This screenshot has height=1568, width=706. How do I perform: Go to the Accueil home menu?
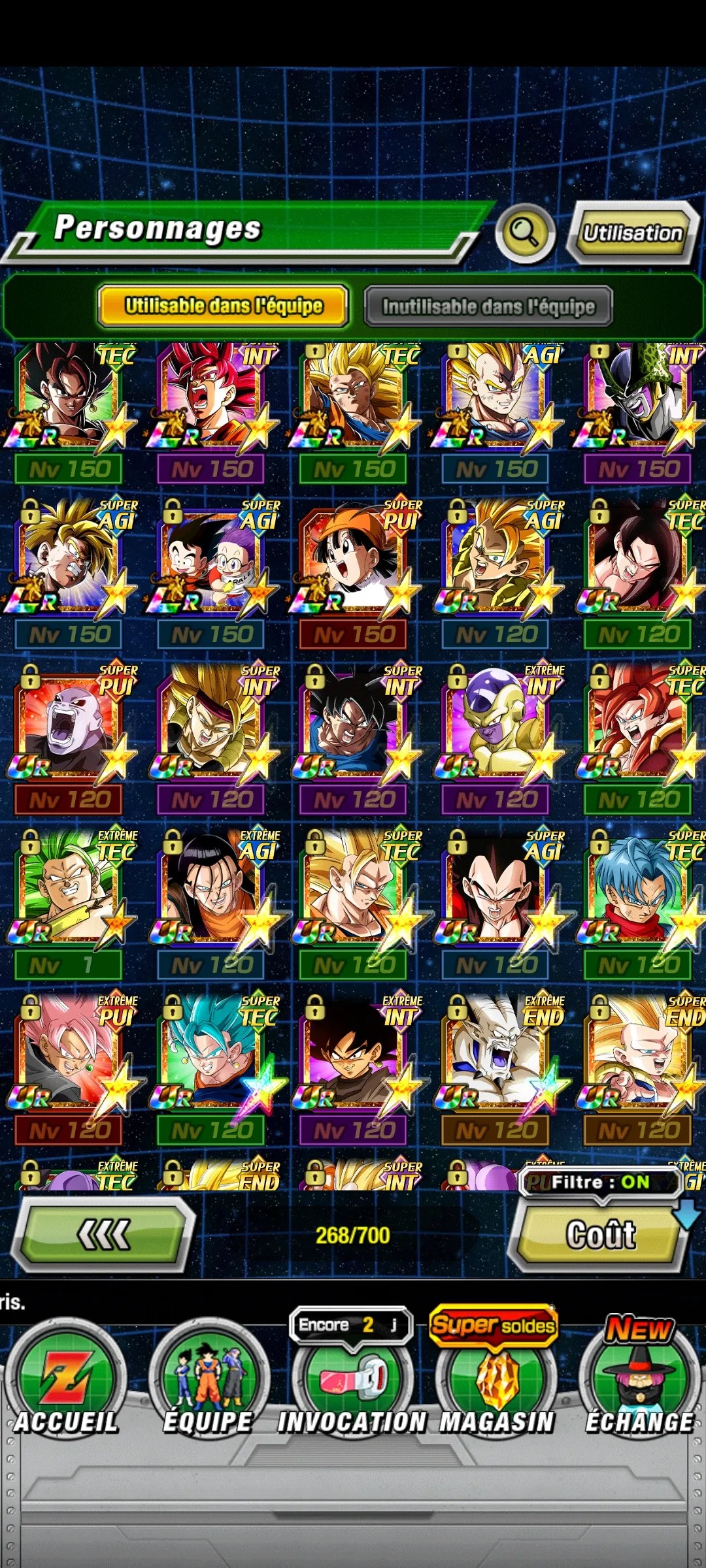[65, 1384]
